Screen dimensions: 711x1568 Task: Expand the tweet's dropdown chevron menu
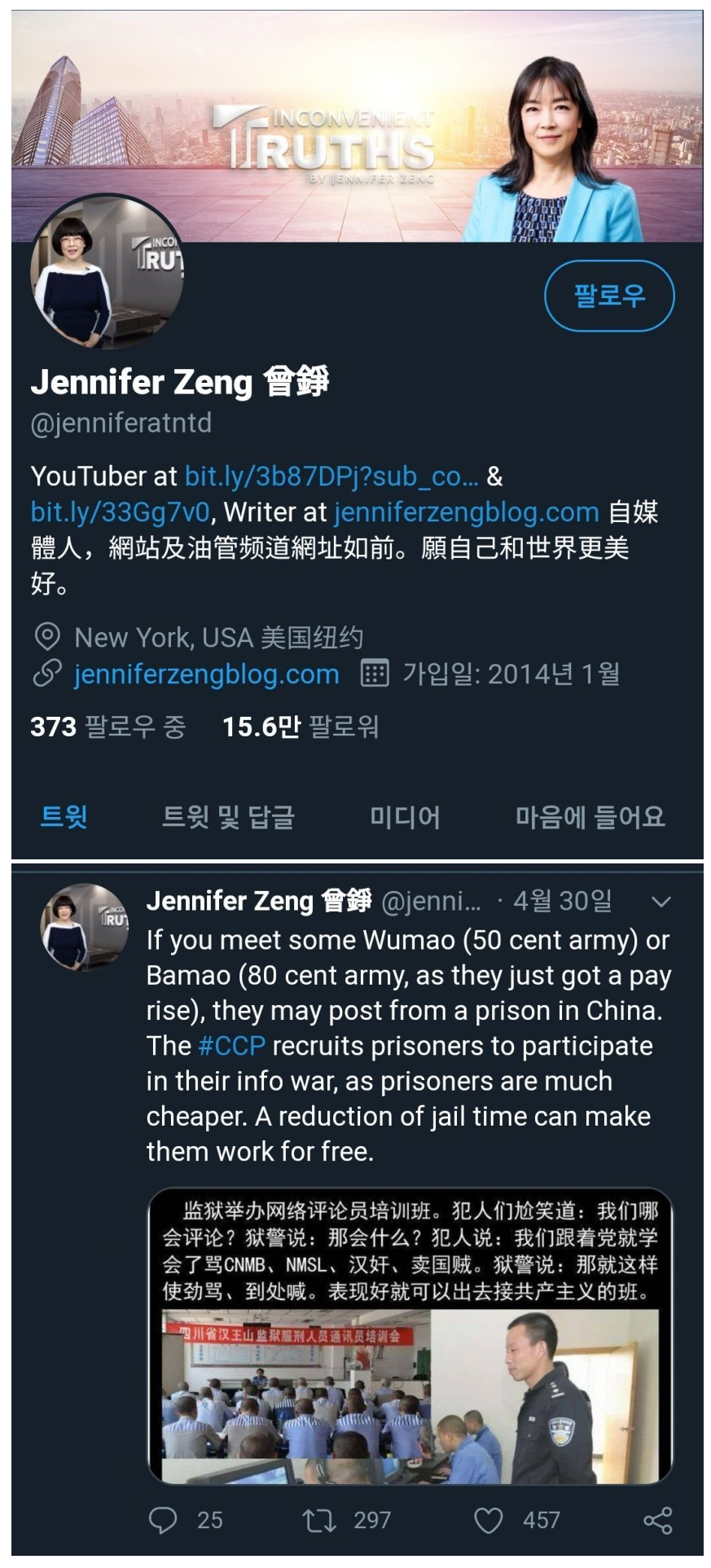pyautogui.click(x=661, y=902)
